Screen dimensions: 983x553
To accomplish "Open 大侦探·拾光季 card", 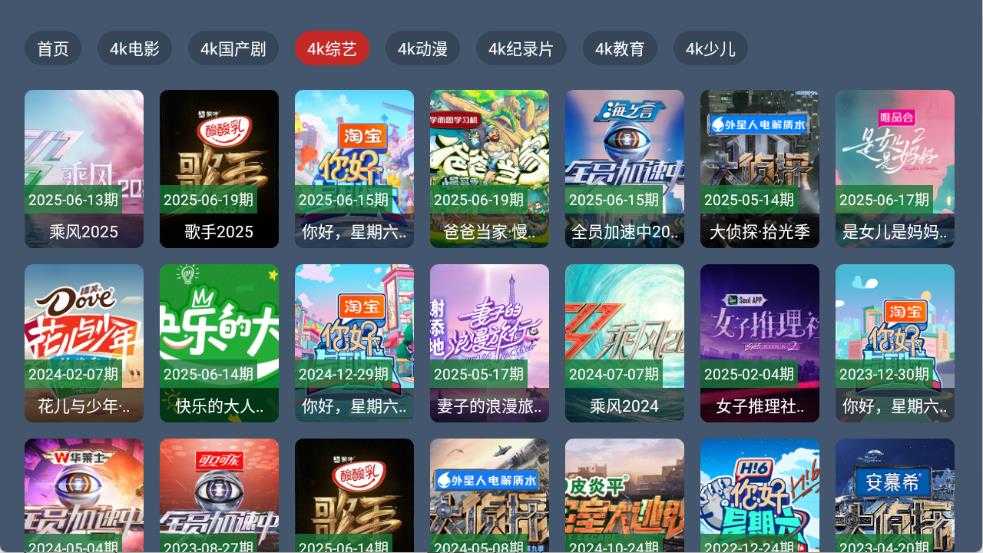I will (759, 168).
